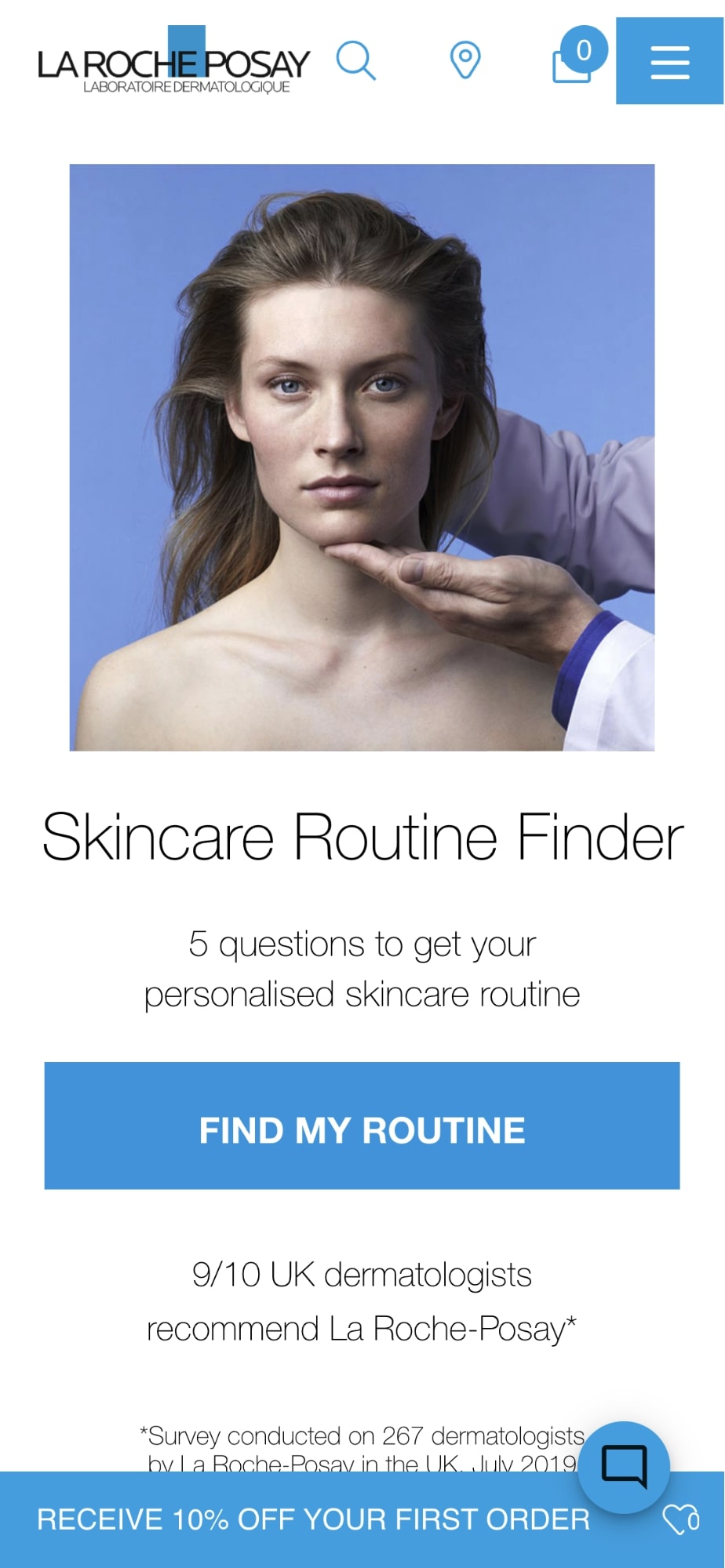
Task: Open the 10% off first order banner
Action: pos(313,1519)
